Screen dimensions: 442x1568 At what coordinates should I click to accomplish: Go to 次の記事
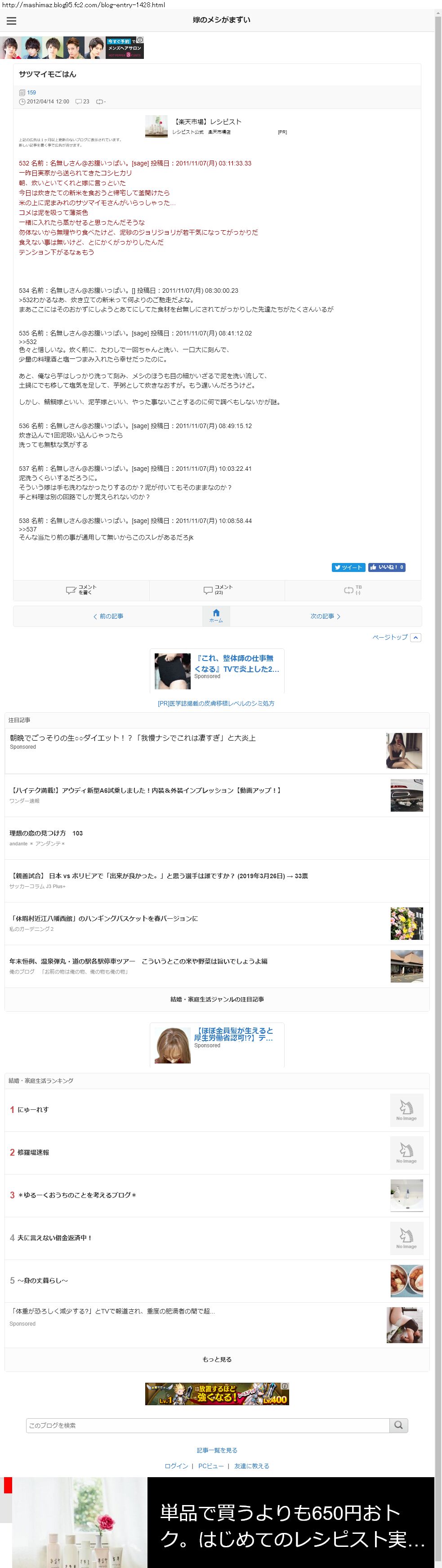(325, 616)
